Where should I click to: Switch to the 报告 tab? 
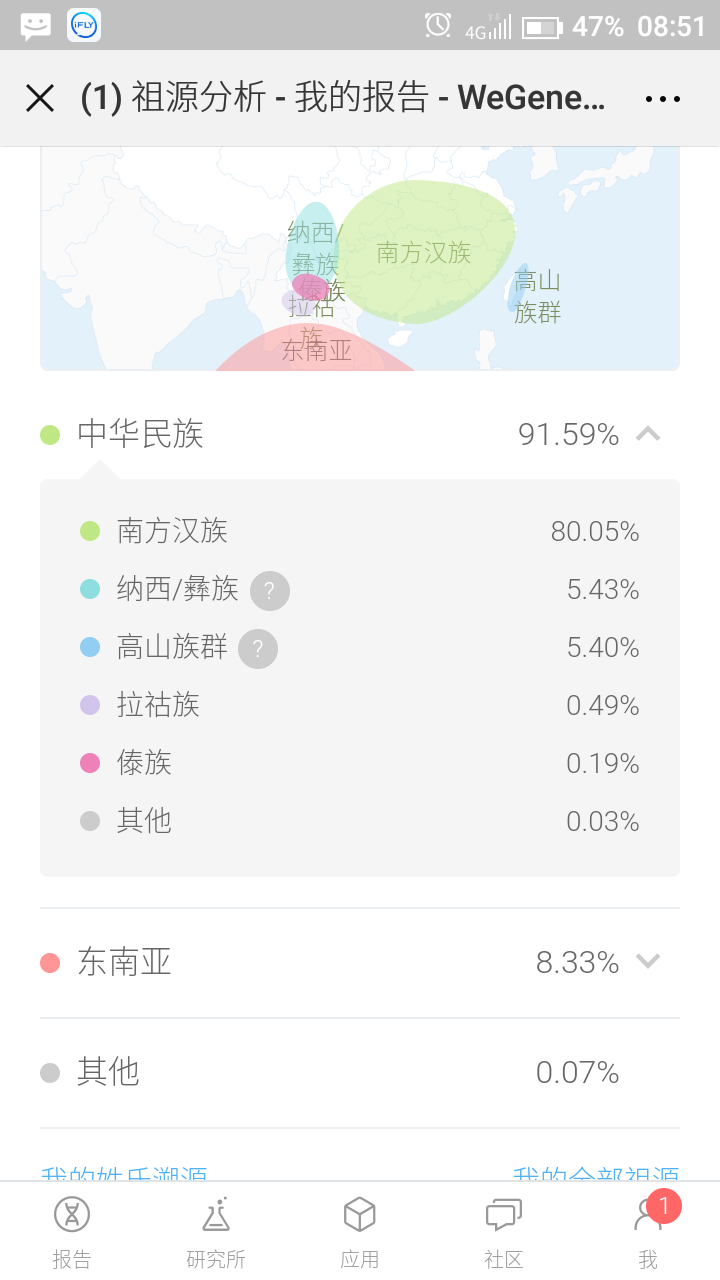coord(72,1232)
